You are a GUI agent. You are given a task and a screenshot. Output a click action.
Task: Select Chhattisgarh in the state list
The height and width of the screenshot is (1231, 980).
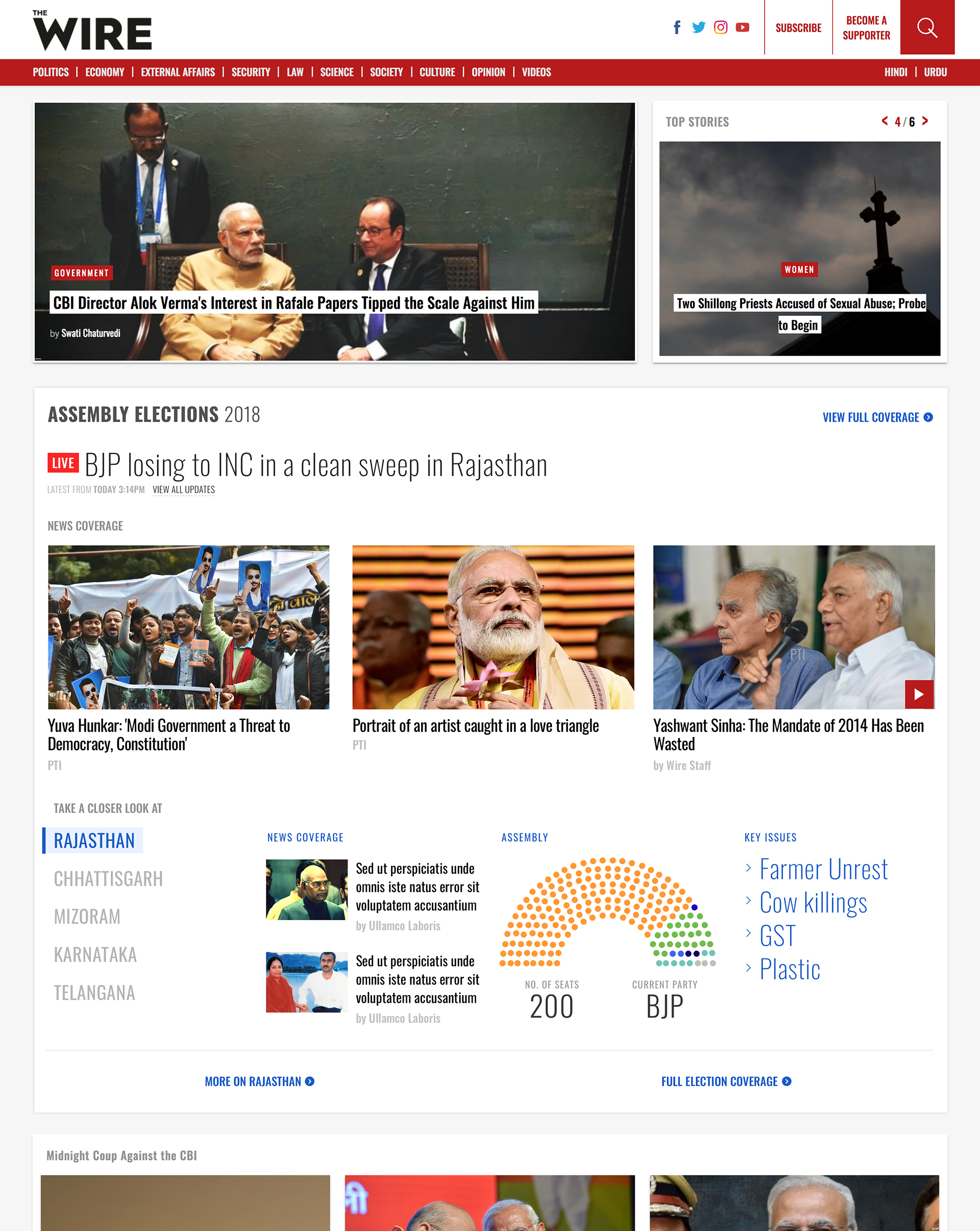pos(108,879)
